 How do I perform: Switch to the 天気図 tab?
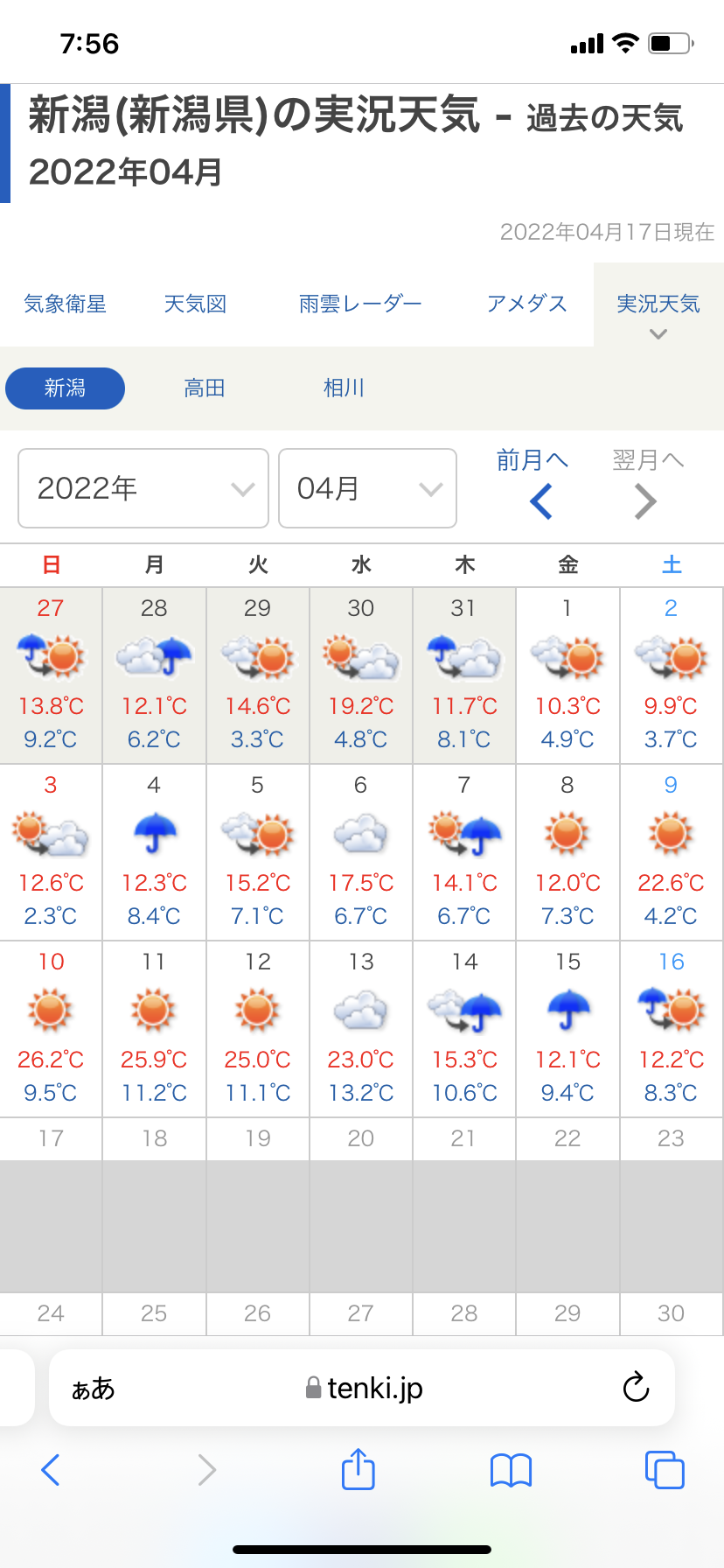pyautogui.click(x=196, y=304)
